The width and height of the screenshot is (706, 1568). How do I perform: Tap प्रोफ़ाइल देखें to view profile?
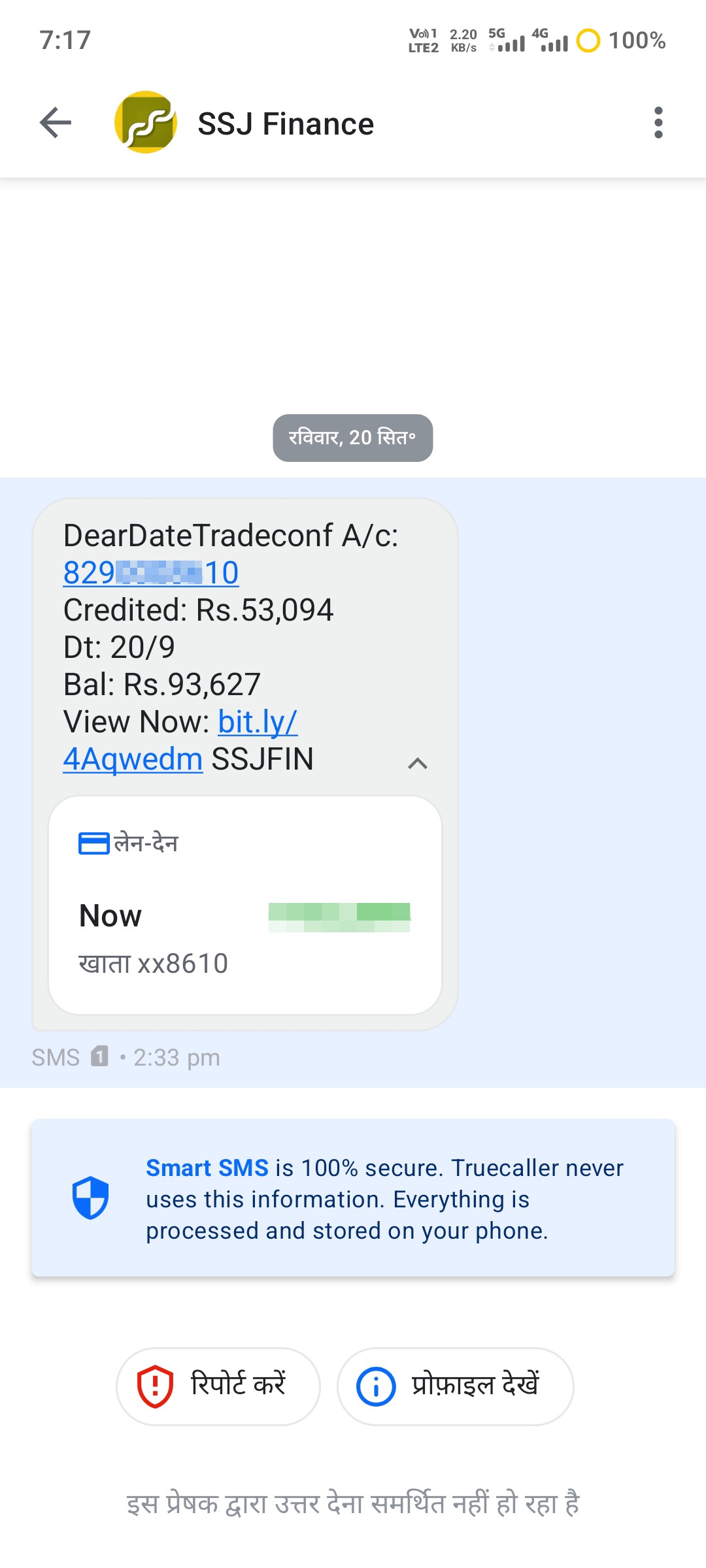455,1386
